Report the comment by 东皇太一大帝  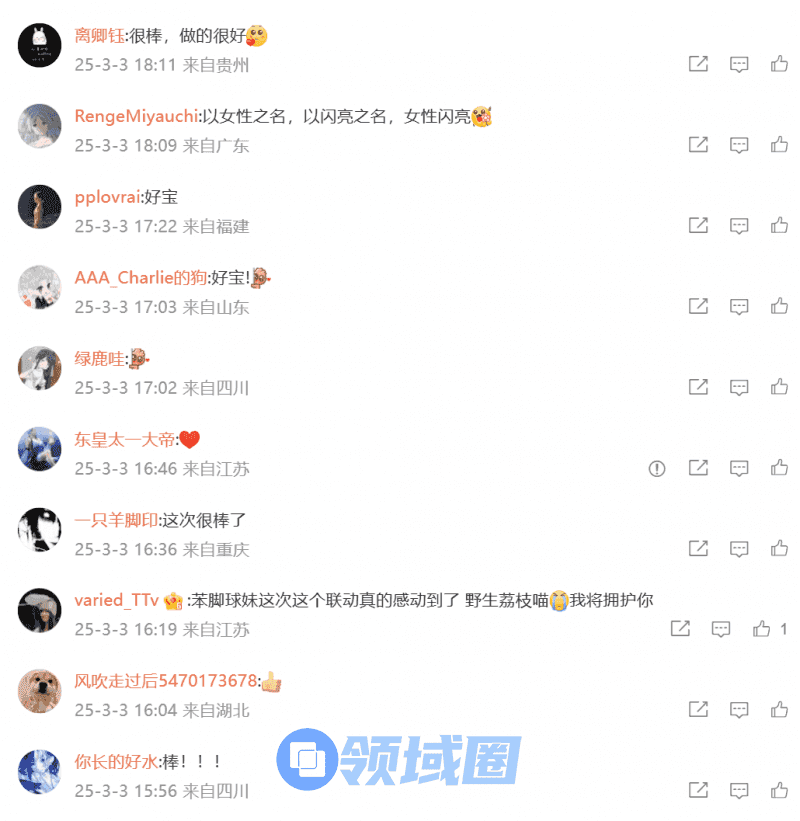coord(657,468)
